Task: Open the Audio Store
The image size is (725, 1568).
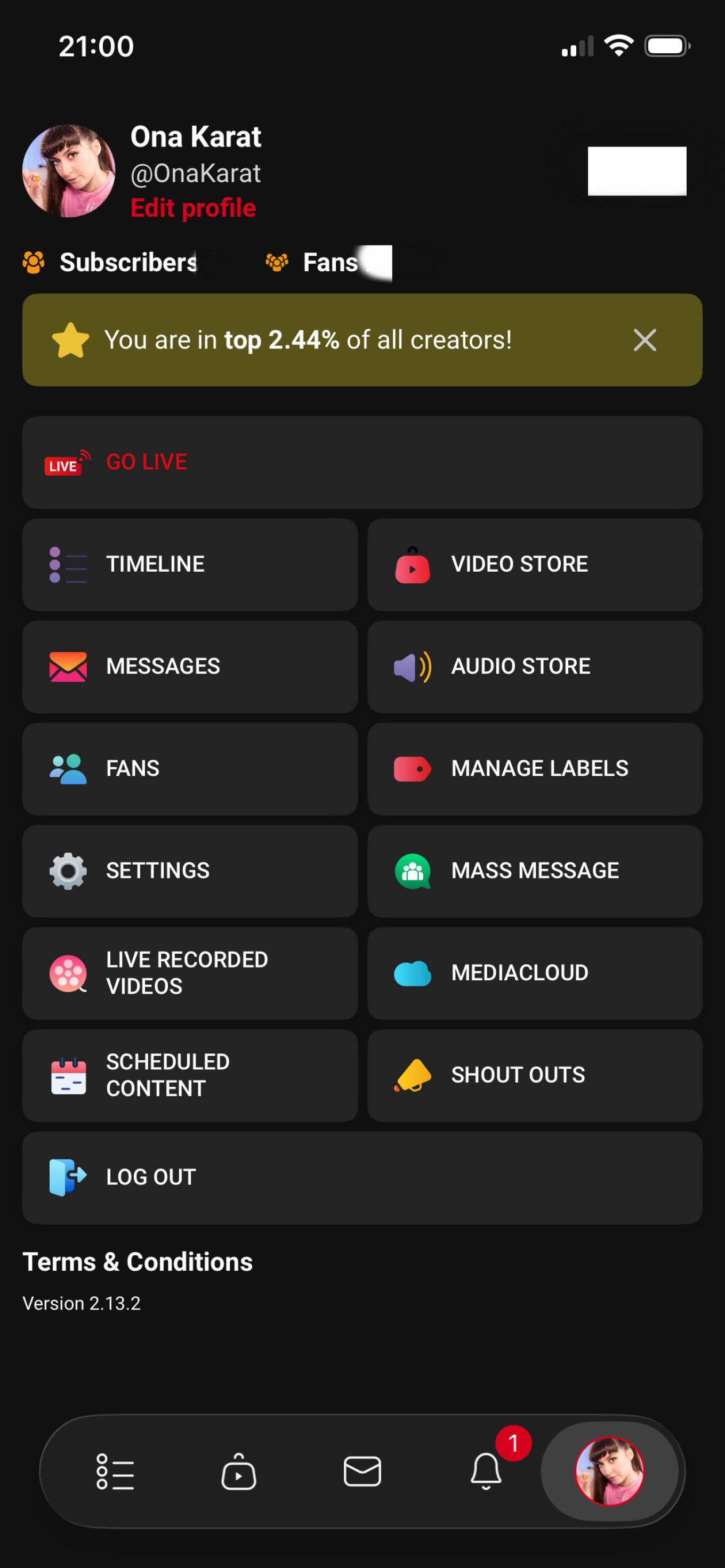Action: coord(534,667)
